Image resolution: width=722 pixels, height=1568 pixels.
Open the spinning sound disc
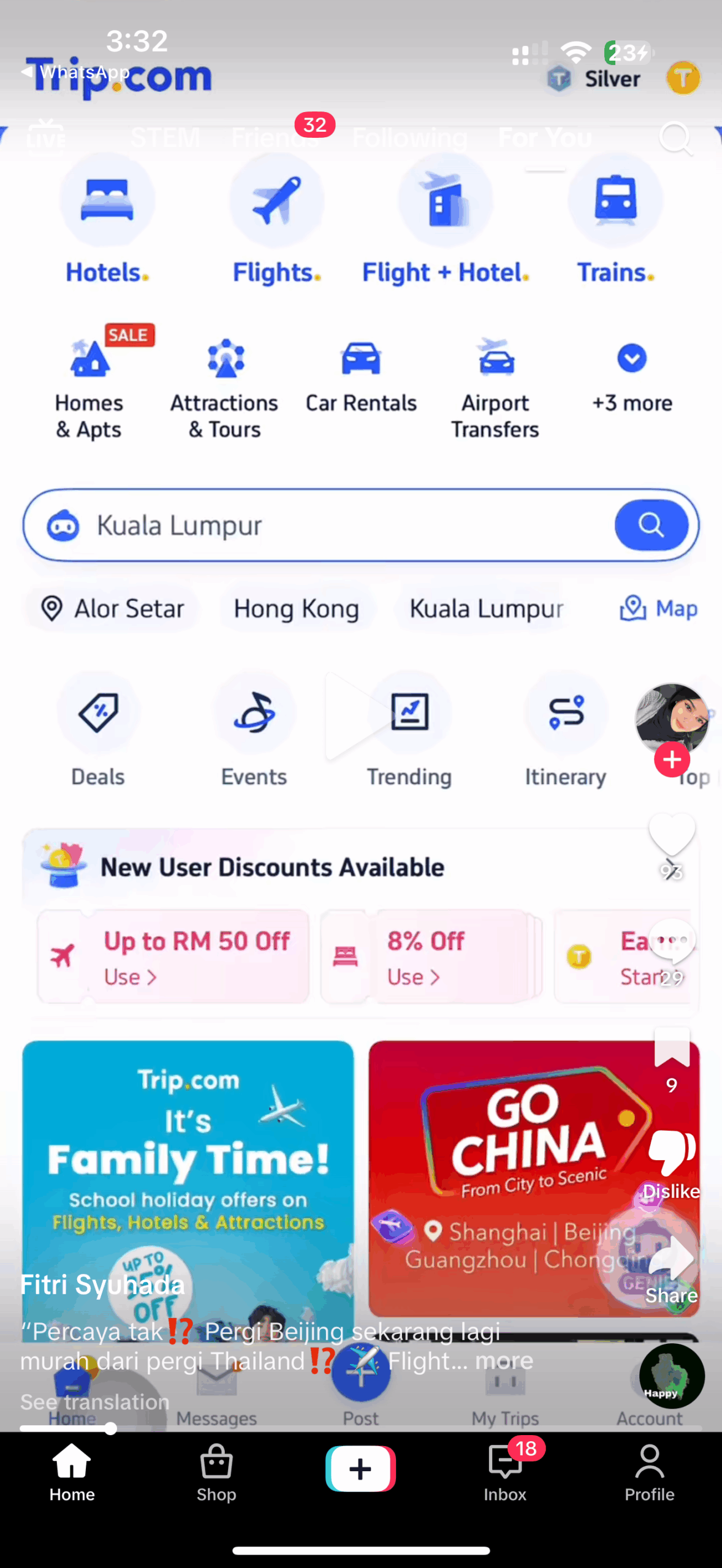(x=672, y=1376)
